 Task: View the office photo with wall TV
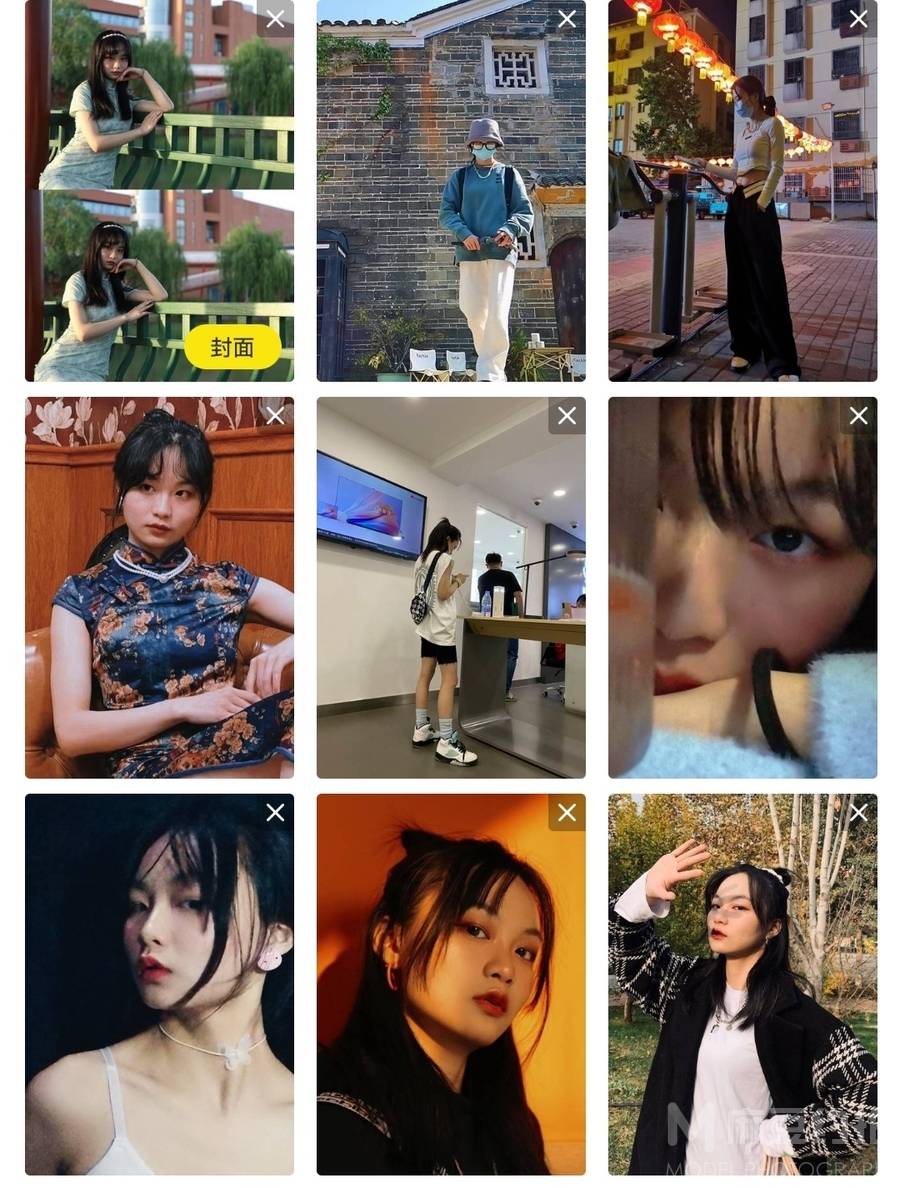coord(451,600)
